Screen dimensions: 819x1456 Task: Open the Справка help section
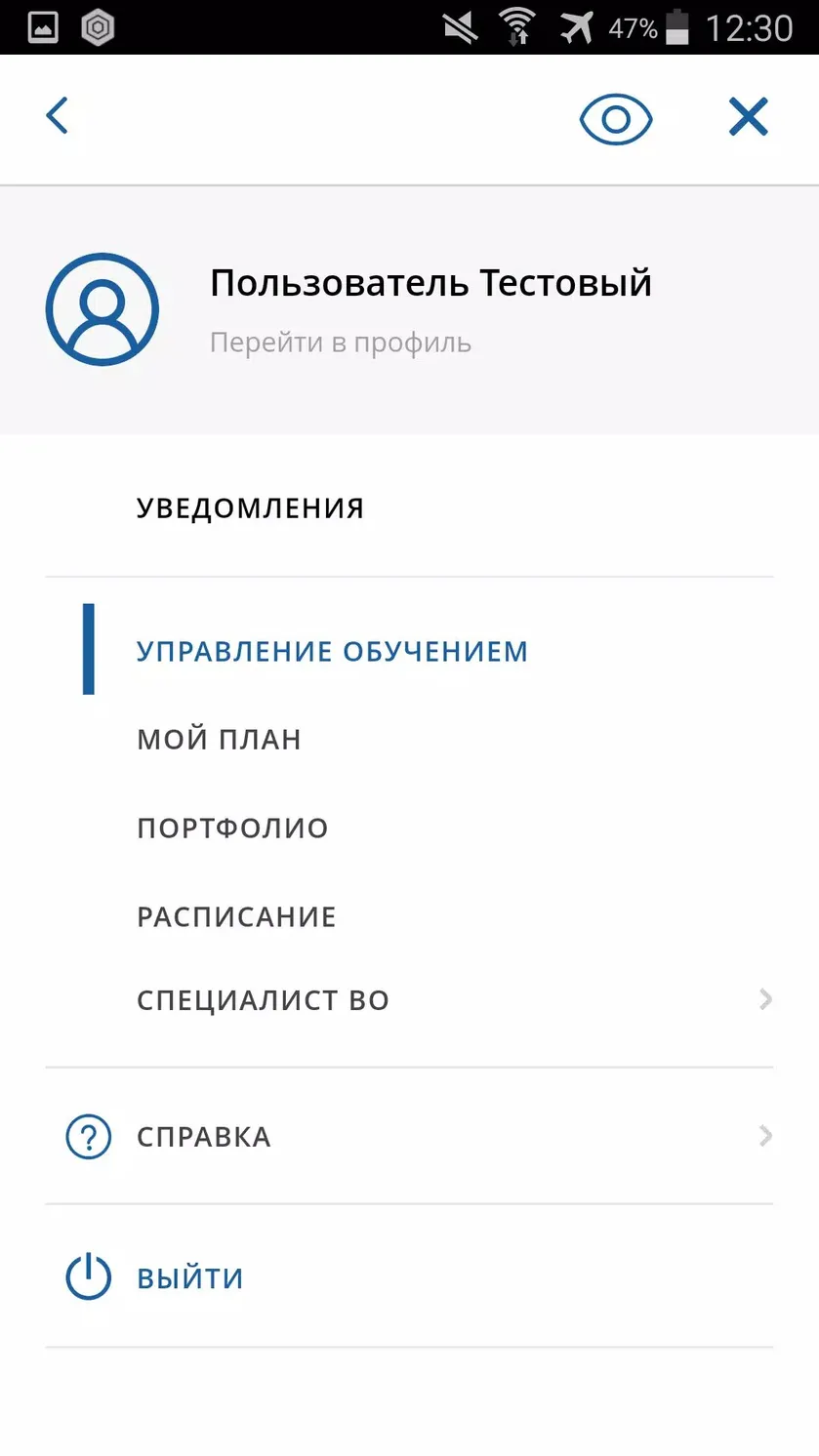pyautogui.click(x=409, y=1137)
